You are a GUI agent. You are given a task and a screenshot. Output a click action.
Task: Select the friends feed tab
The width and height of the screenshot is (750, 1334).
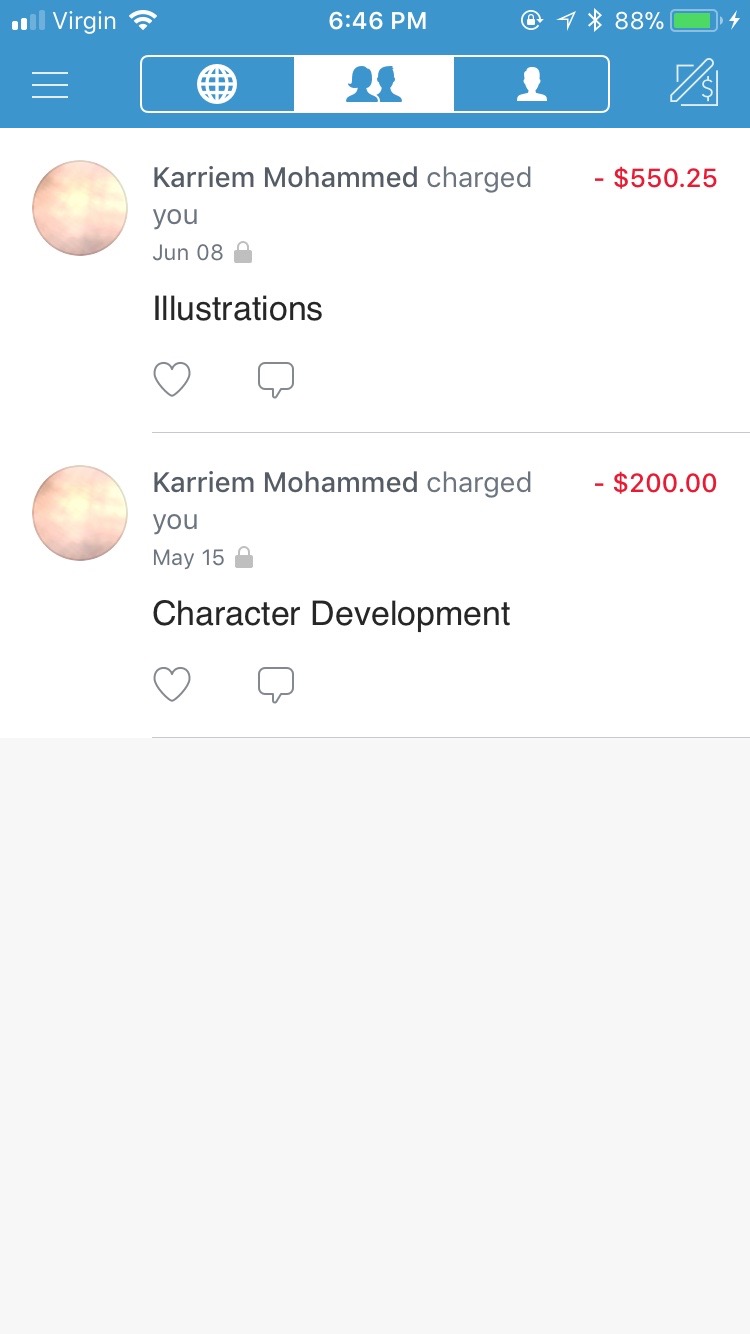(x=374, y=84)
